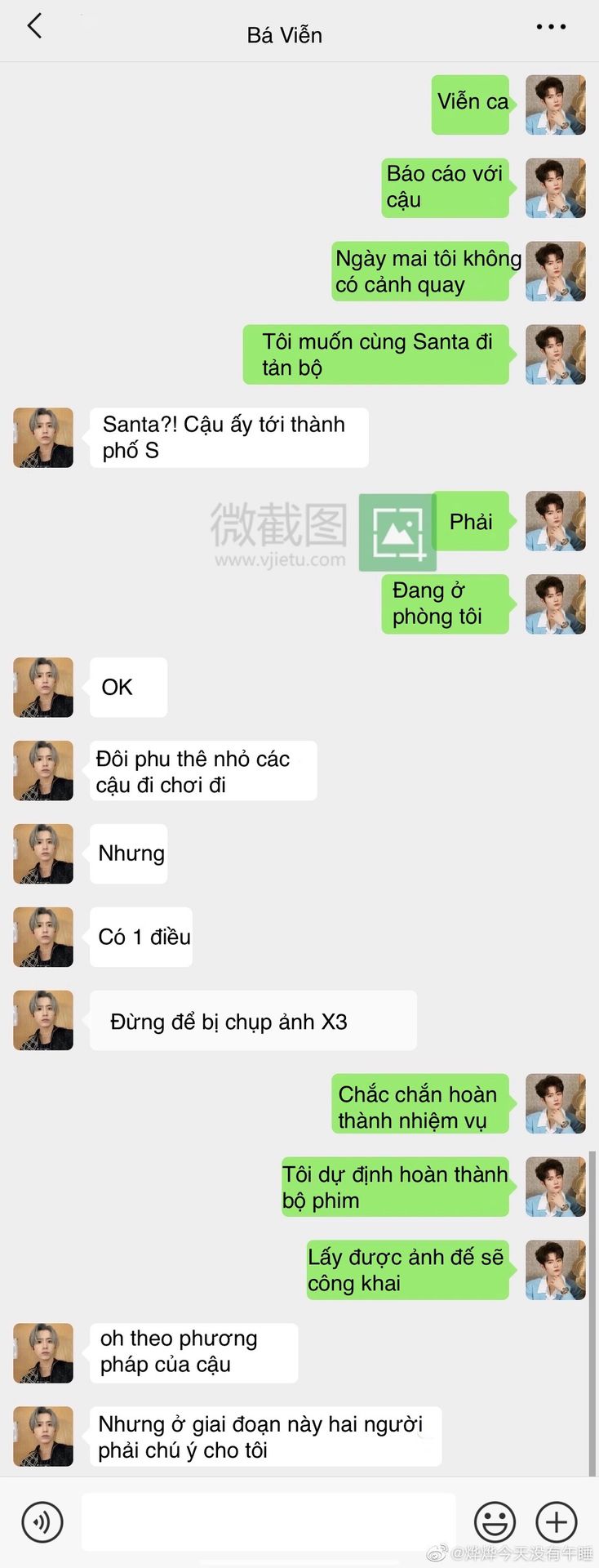Open the avatar beside the OK message

coord(43,688)
